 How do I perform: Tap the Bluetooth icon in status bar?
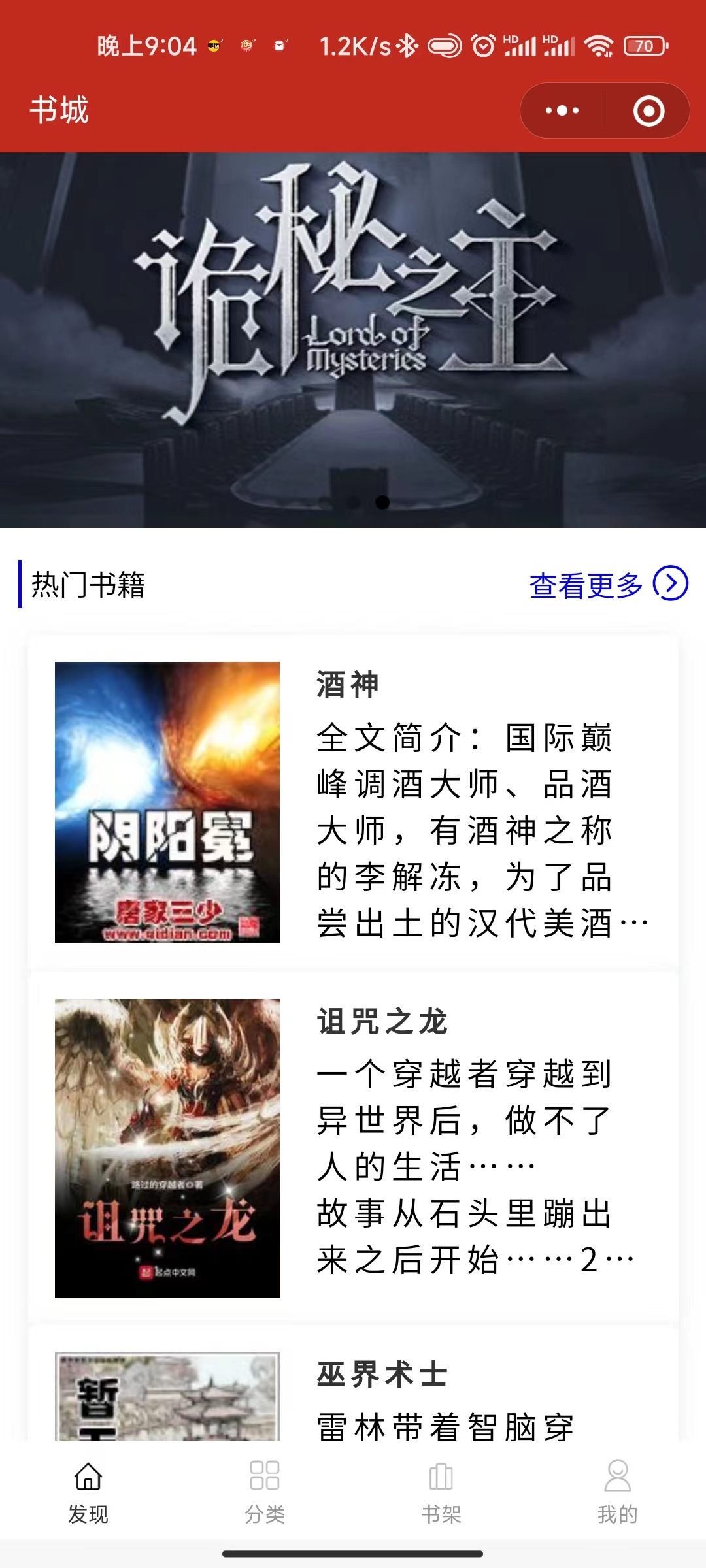[x=407, y=46]
